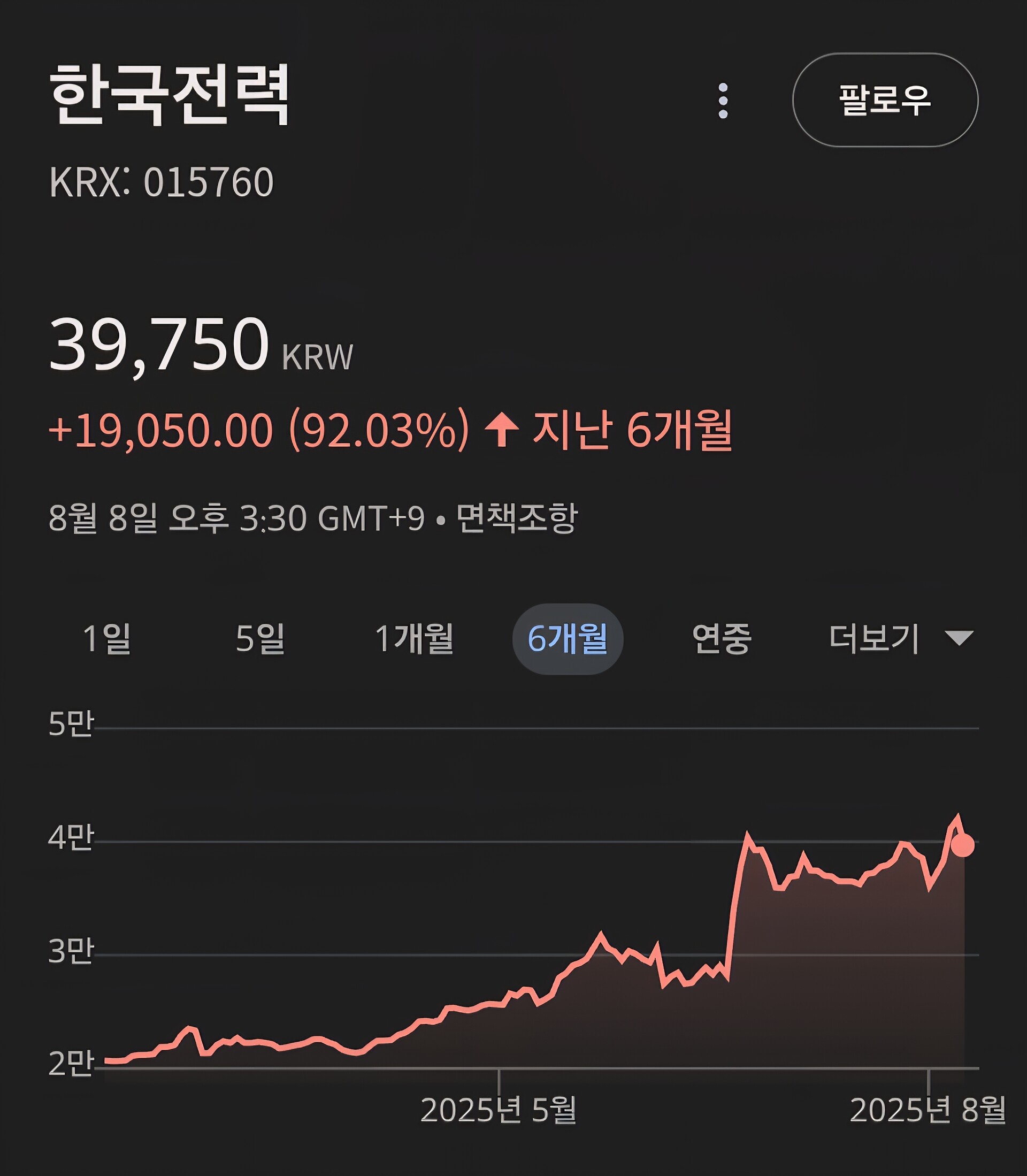Expand the 더보기 dropdown
The height and width of the screenshot is (1176, 1027).
point(901,638)
